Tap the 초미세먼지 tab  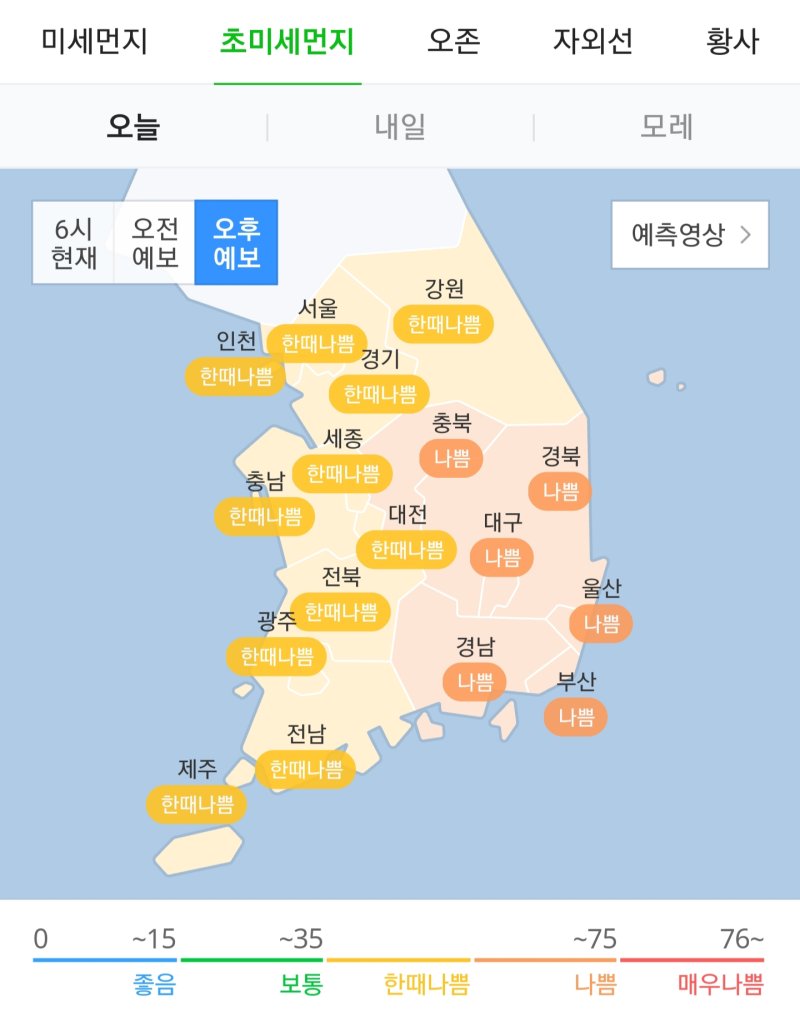click(x=287, y=42)
